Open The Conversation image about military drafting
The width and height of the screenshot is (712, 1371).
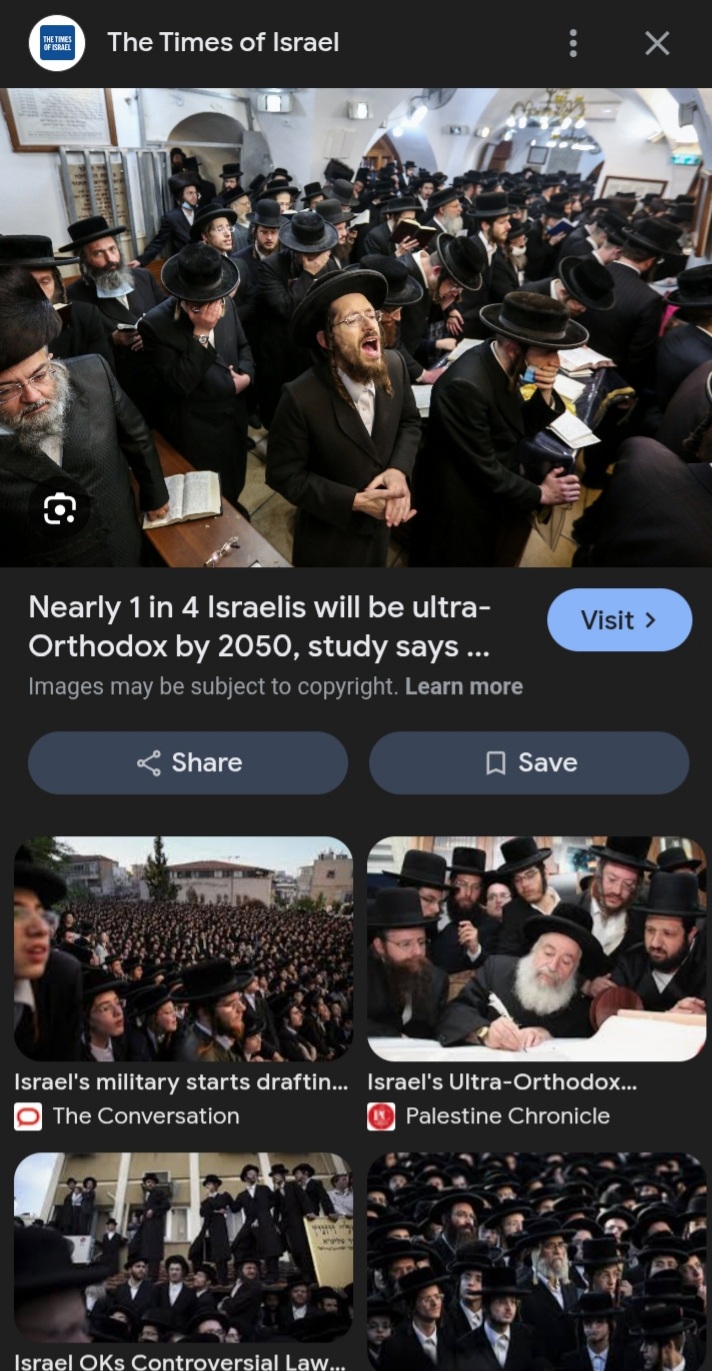[183, 948]
